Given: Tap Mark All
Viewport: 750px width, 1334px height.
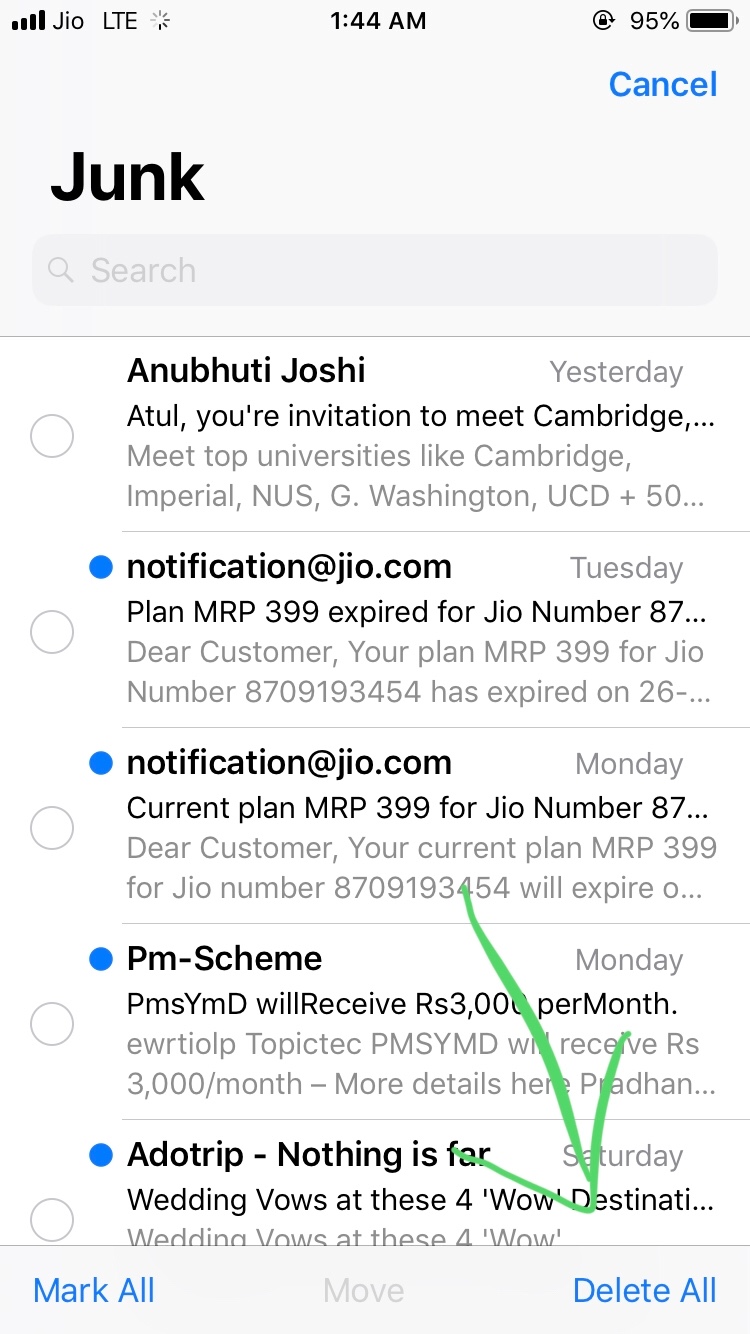Looking at the screenshot, I should [94, 1290].
